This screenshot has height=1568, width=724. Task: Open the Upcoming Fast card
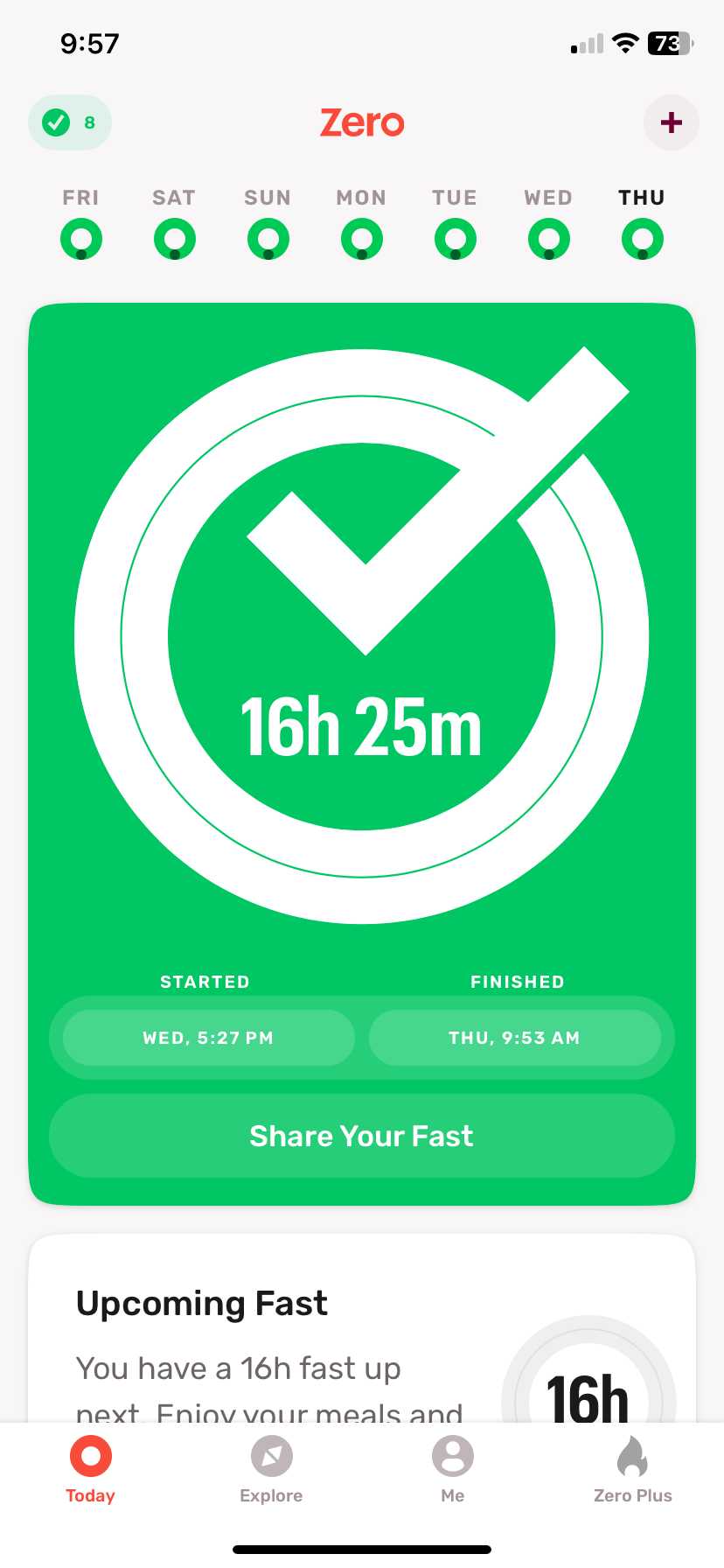[362, 1328]
